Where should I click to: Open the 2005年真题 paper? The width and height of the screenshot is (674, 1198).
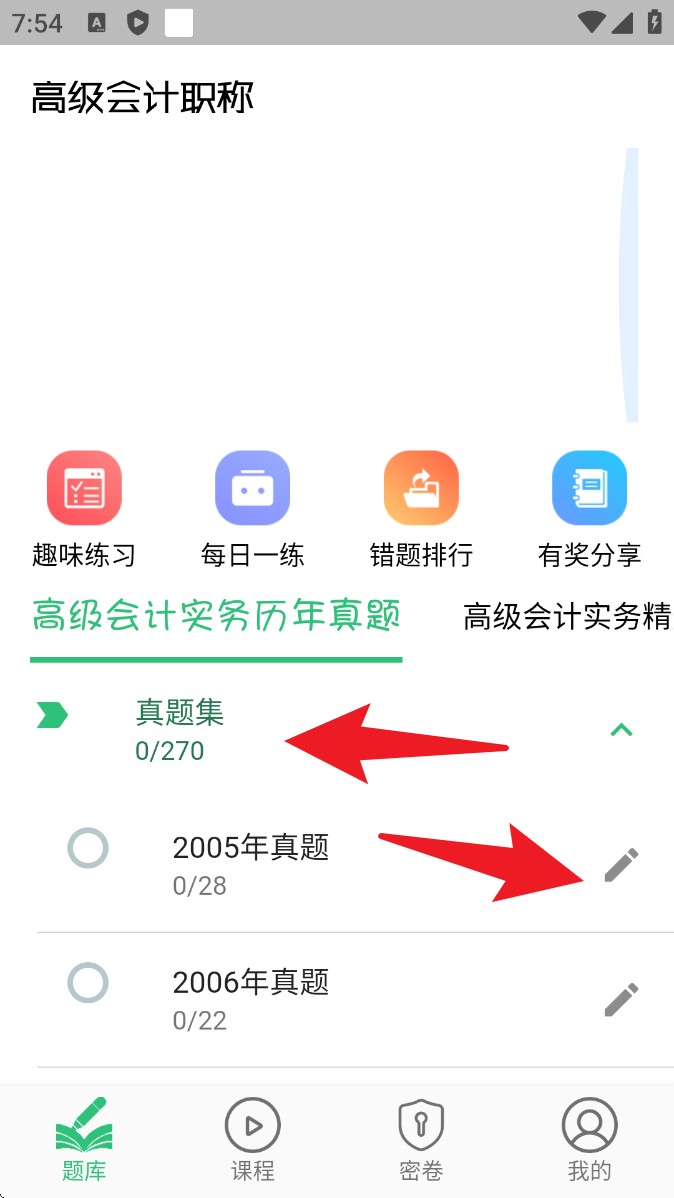[250, 864]
